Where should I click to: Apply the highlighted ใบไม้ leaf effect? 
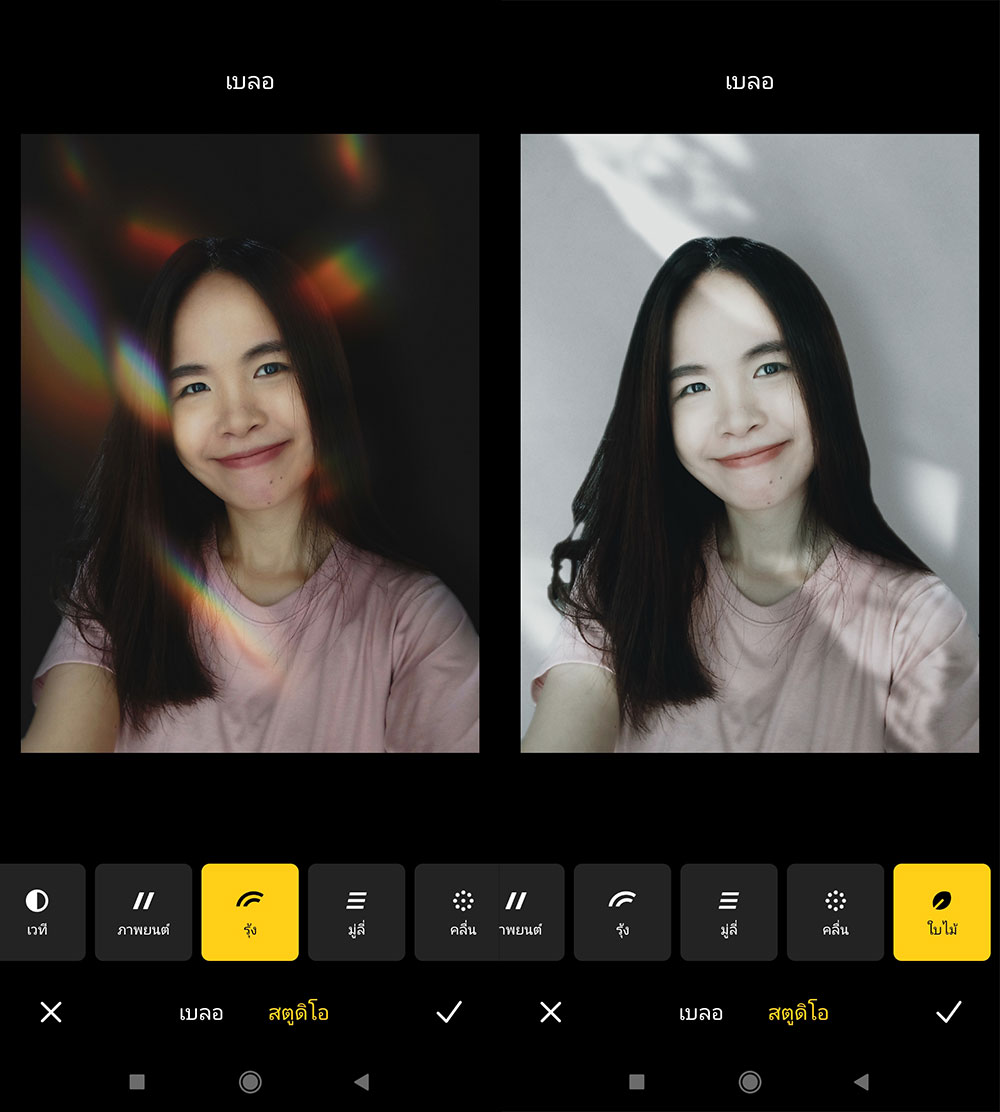tap(941, 912)
